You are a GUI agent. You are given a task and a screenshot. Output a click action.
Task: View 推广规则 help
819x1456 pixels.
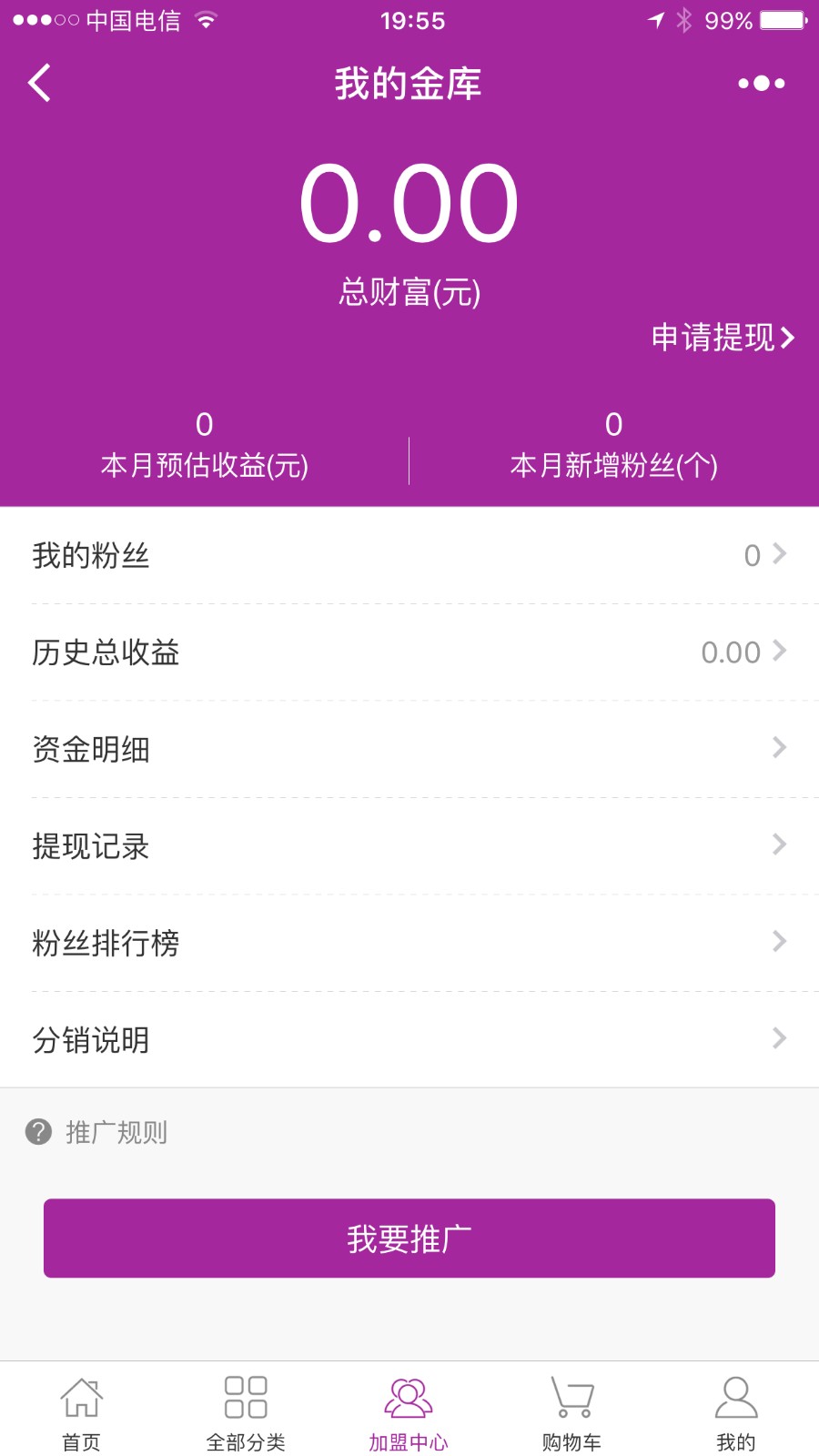tap(96, 1132)
